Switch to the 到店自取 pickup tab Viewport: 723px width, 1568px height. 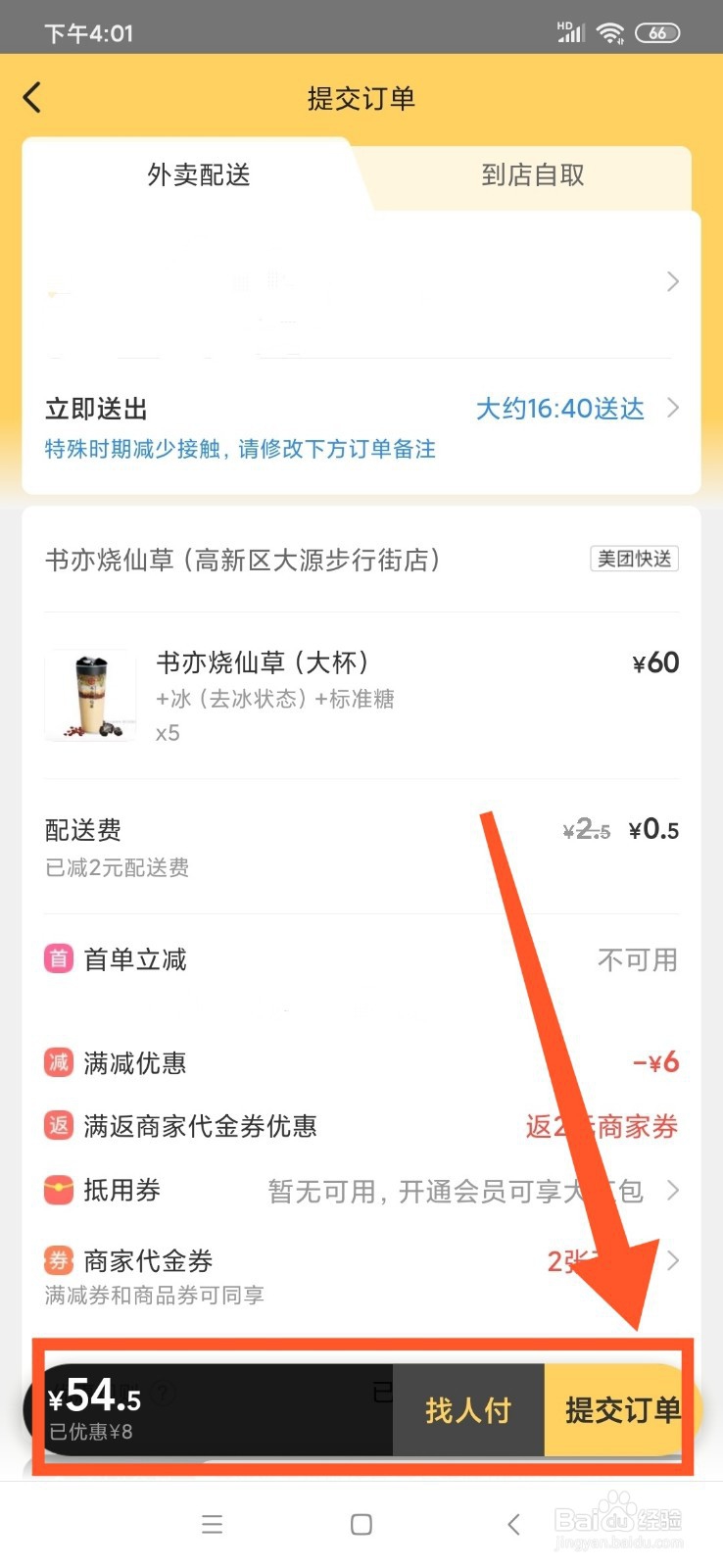click(533, 176)
